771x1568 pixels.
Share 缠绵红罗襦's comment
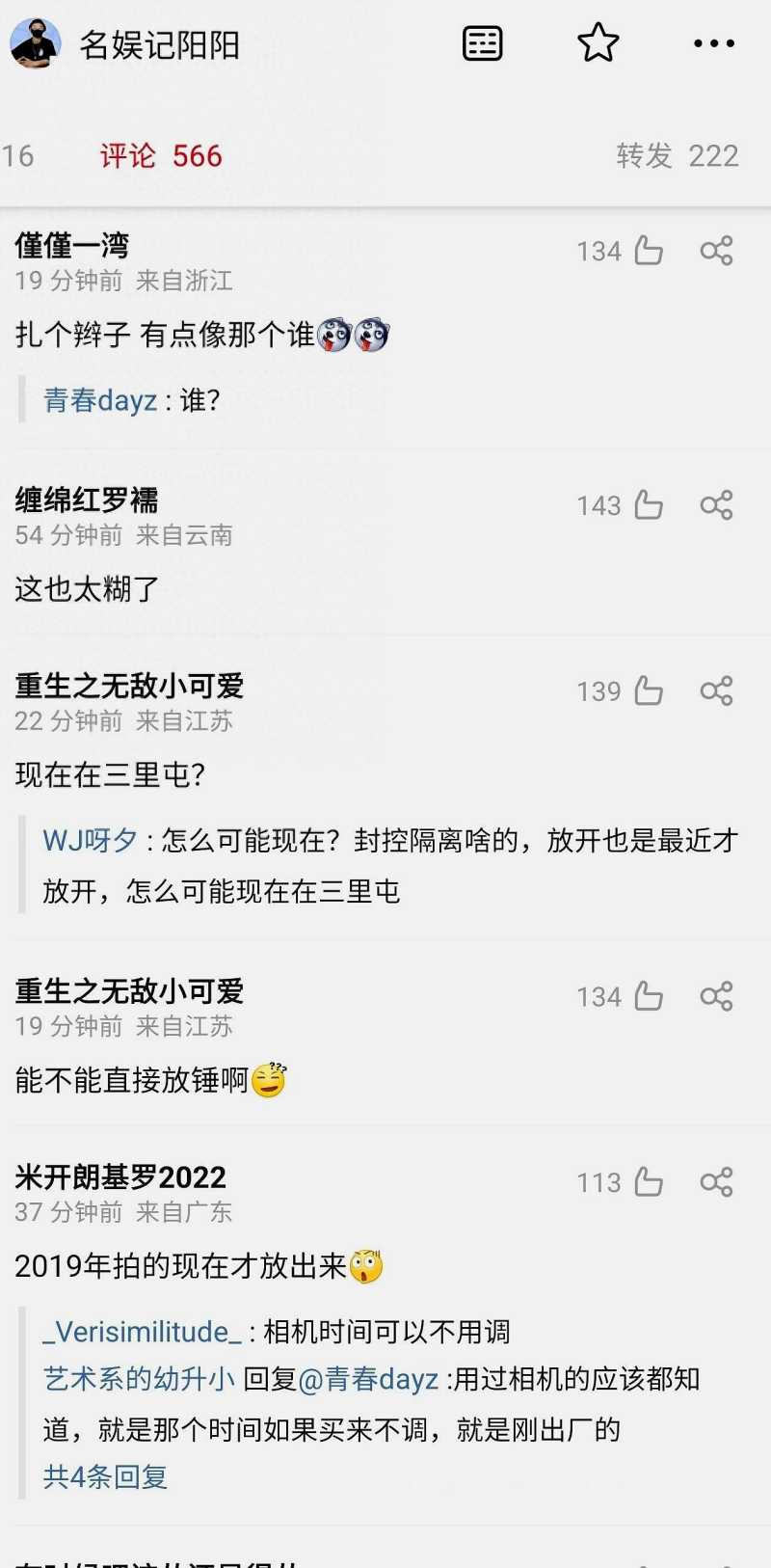[716, 505]
